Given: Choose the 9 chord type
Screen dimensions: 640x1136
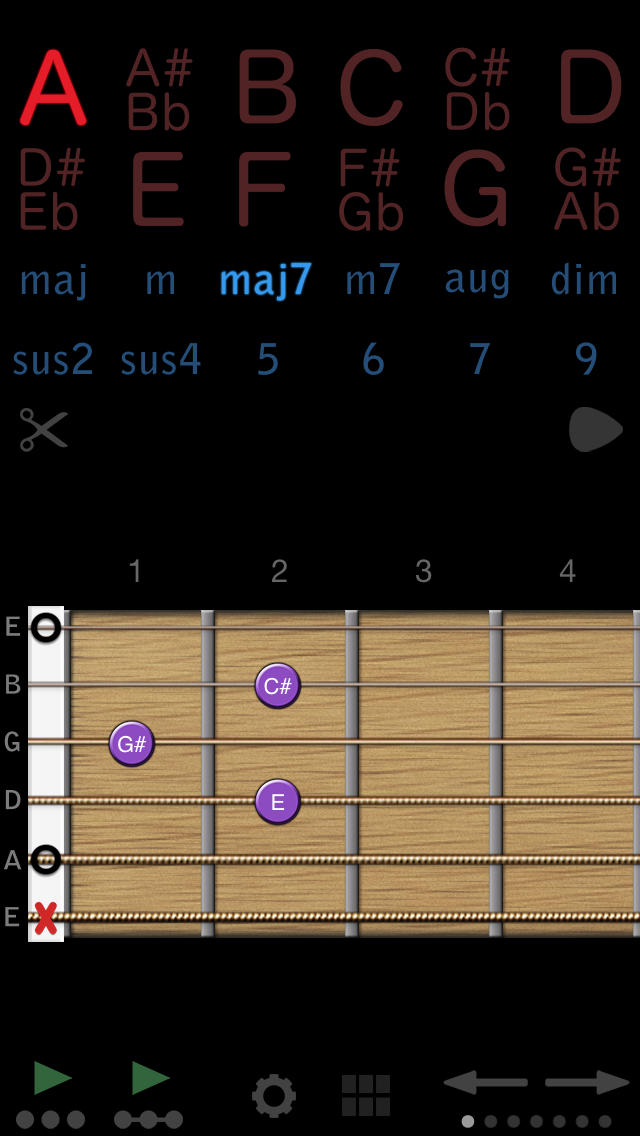Looking at the screenshot, I should [x=586, y=359].
